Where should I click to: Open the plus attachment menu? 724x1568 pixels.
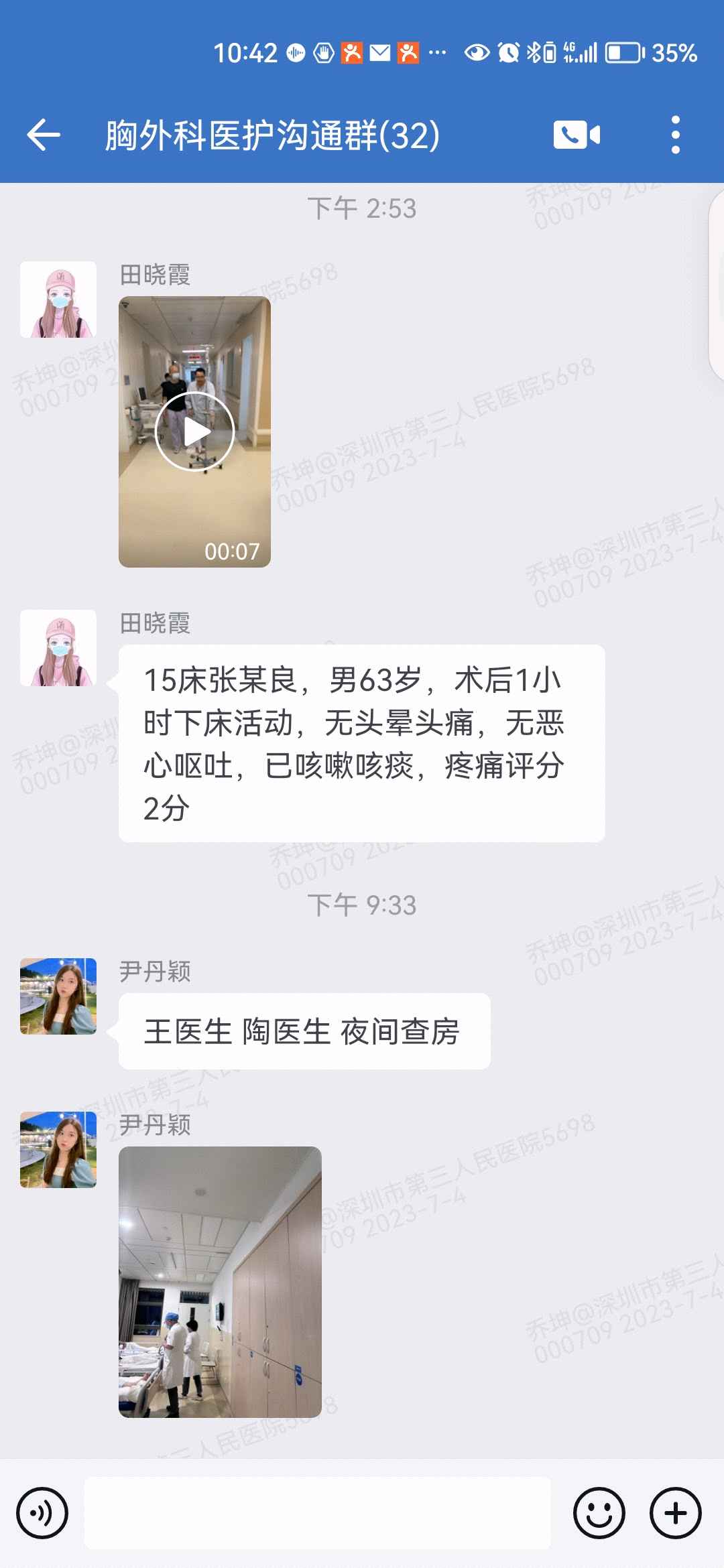(x=675, y=1513)
